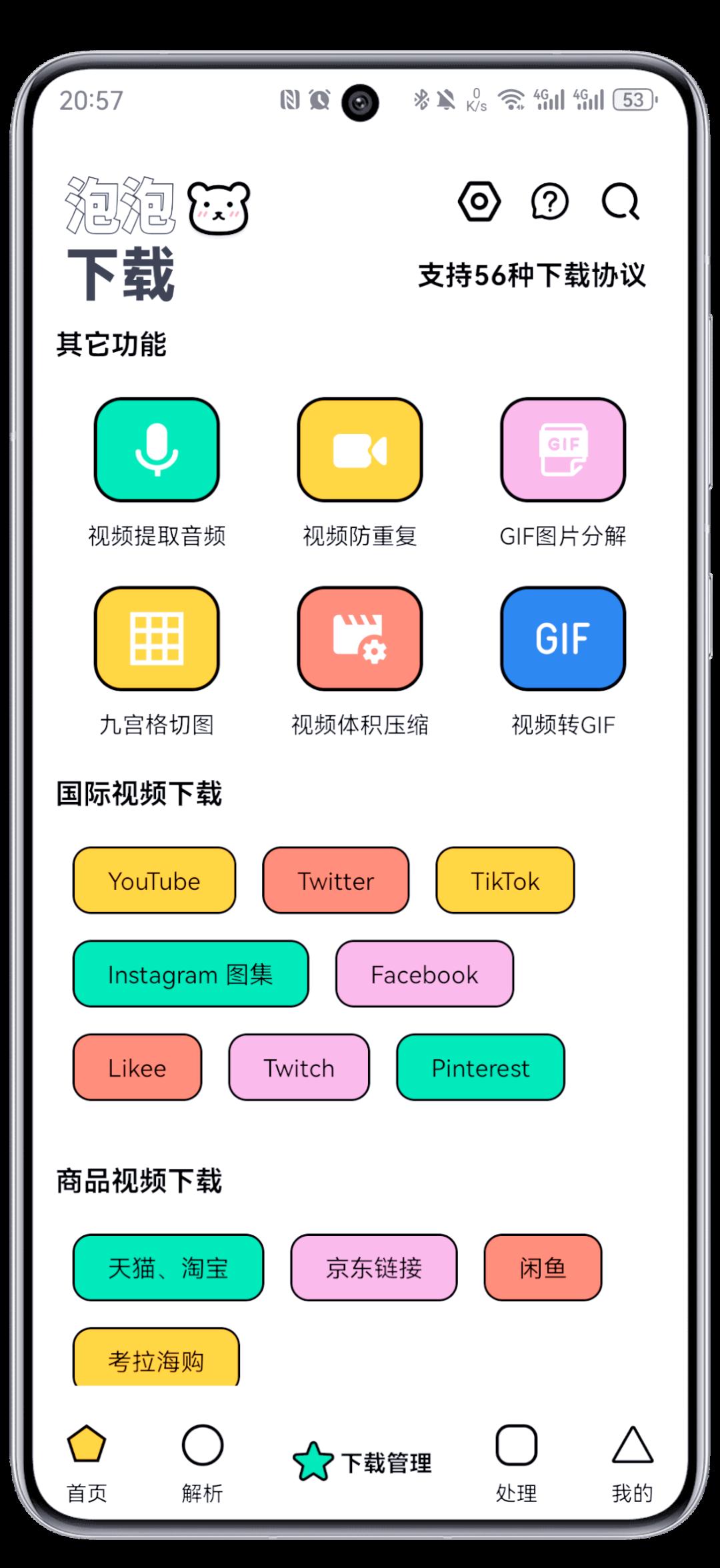
Task: Tap the search magnifier icon
Action: pos(621,201)
